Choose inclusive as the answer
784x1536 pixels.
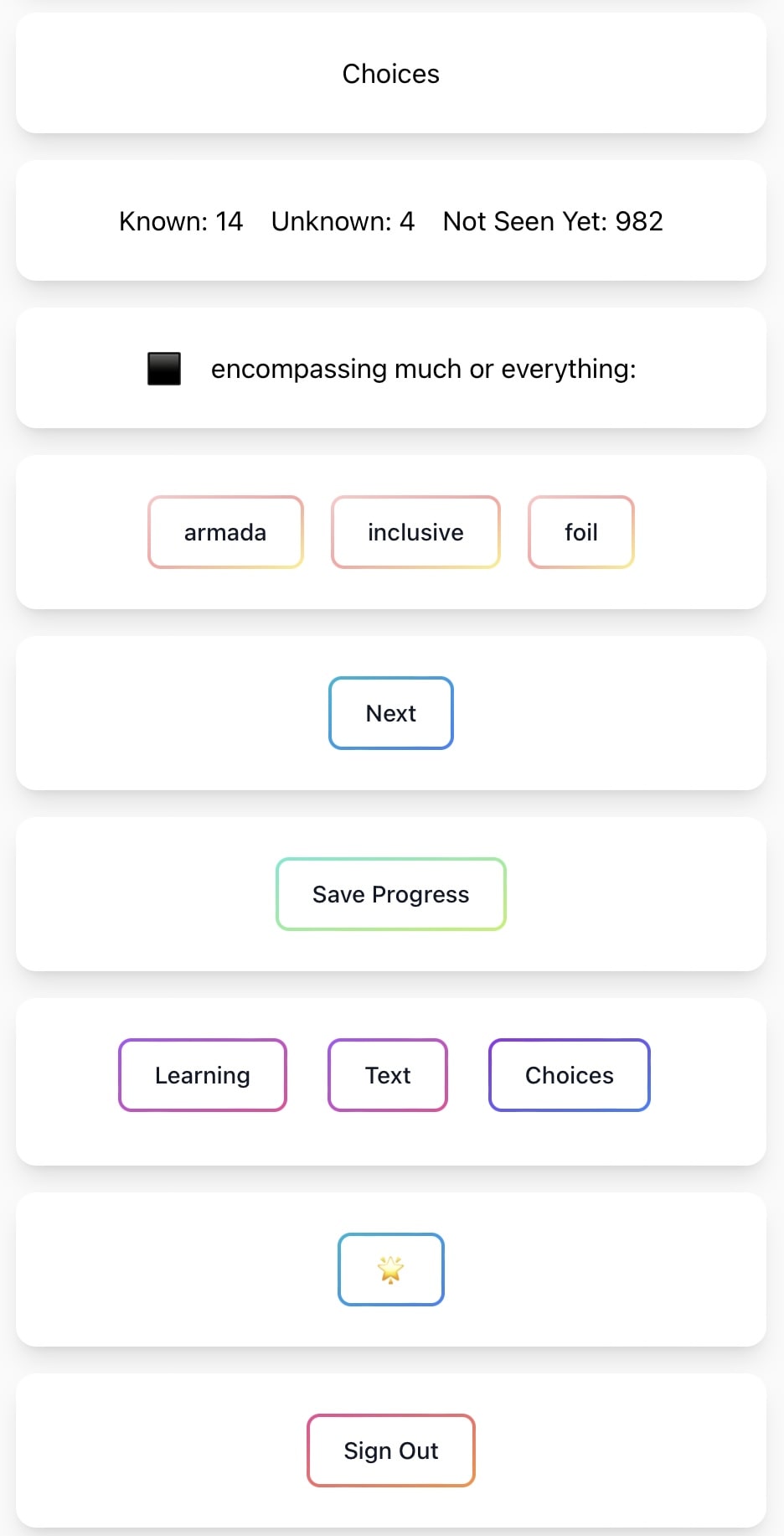(x=415, y=532)
